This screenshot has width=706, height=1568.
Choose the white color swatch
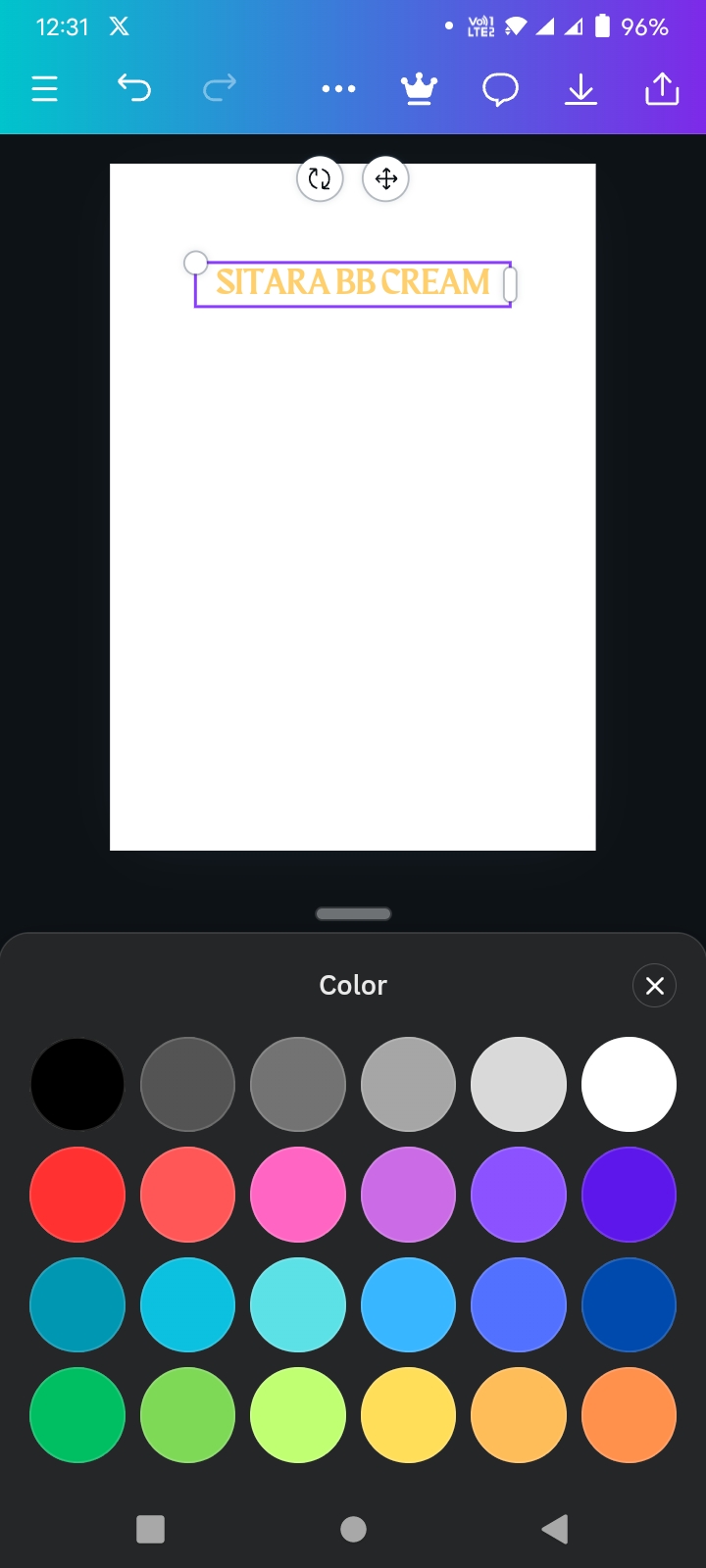point(629,1085)
